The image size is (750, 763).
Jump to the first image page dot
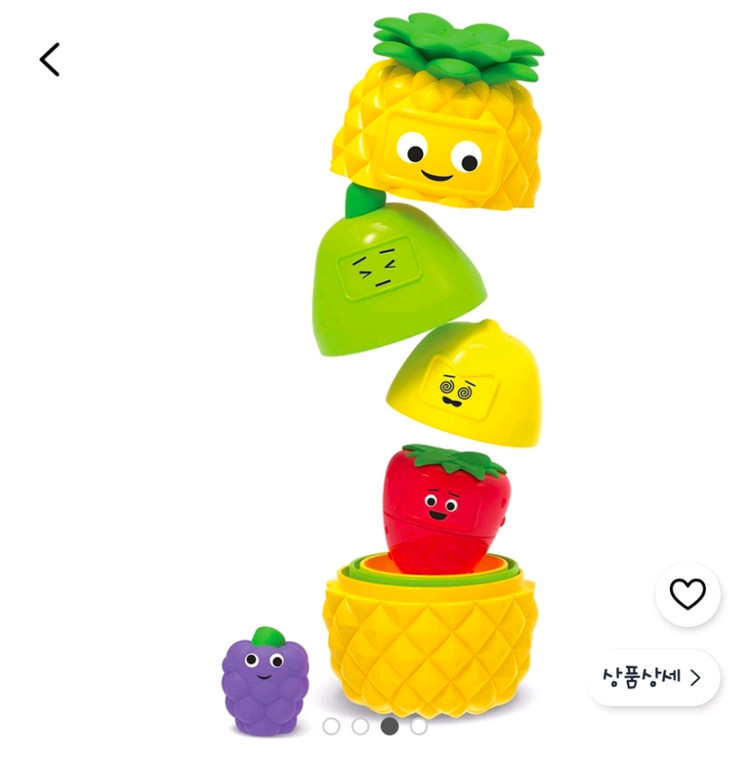point(332,726)
